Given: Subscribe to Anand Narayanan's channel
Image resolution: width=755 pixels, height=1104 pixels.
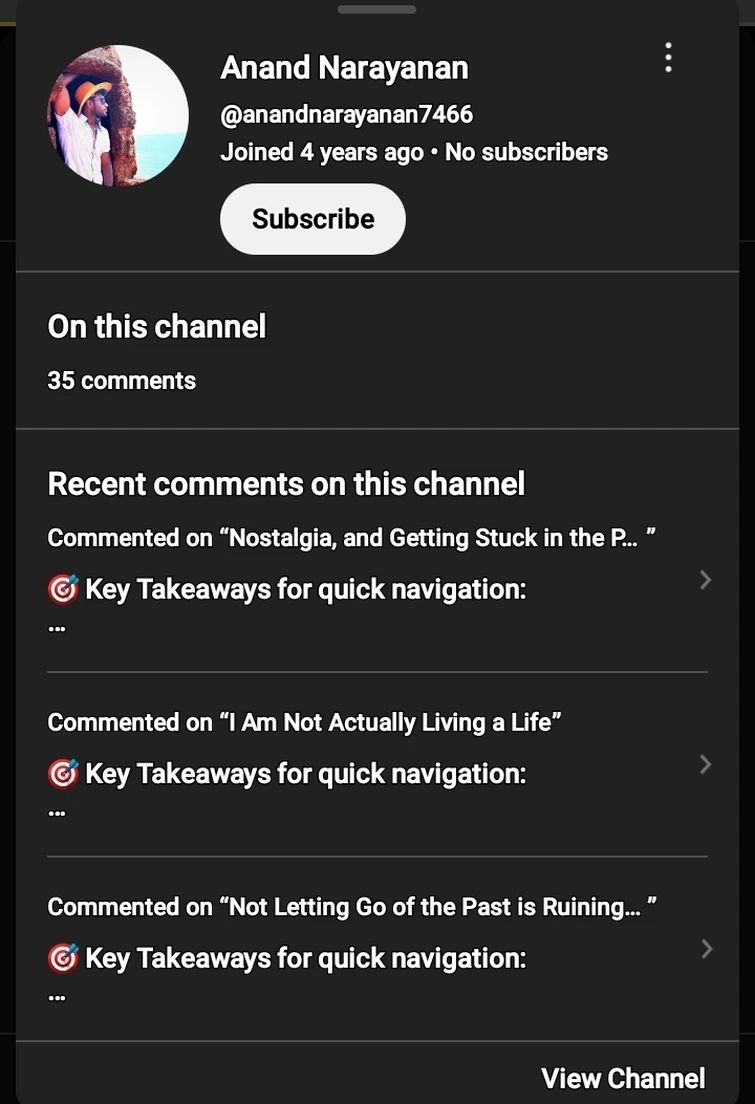Looking at the screenshot, I should 312,219.
